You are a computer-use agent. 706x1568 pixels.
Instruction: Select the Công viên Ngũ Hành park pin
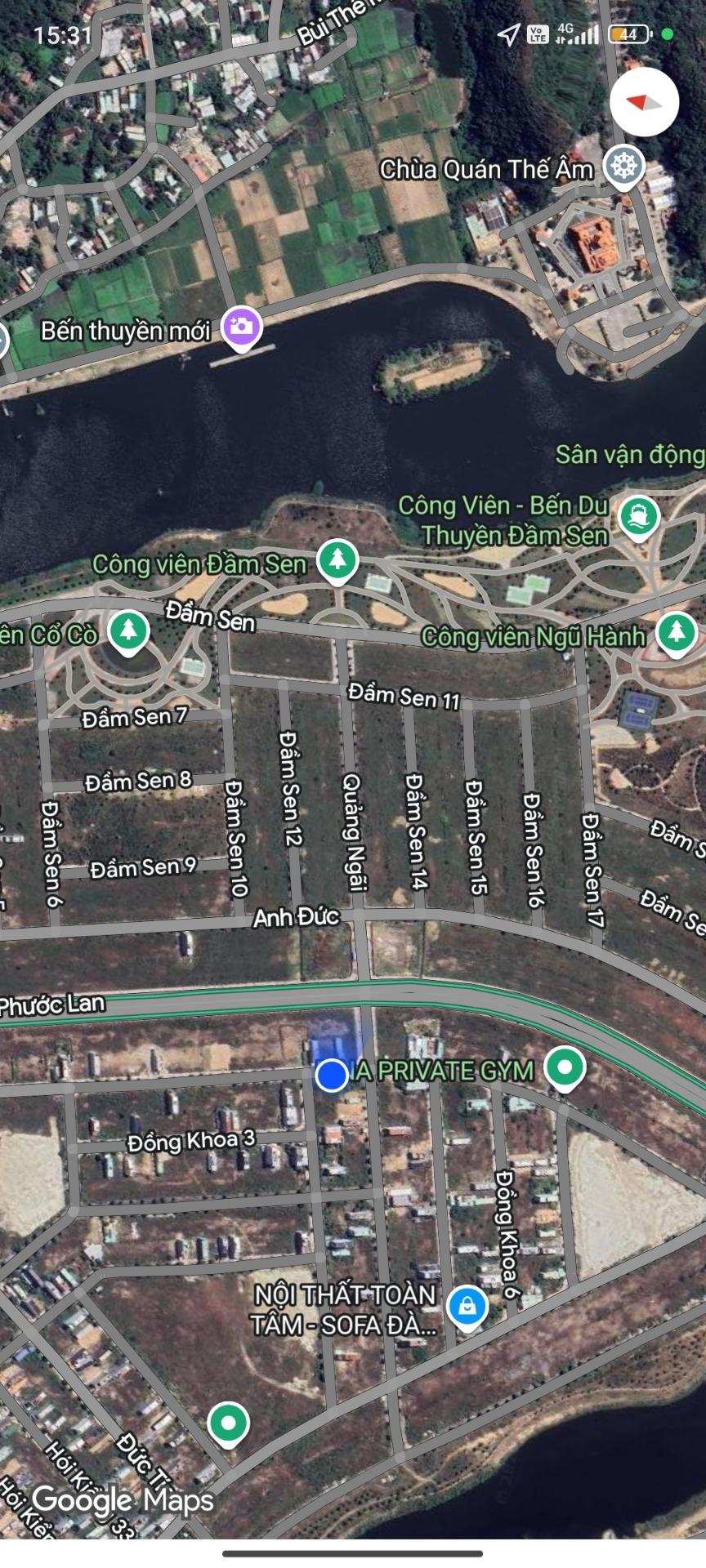pyautogui.click(x=675, y=633)
